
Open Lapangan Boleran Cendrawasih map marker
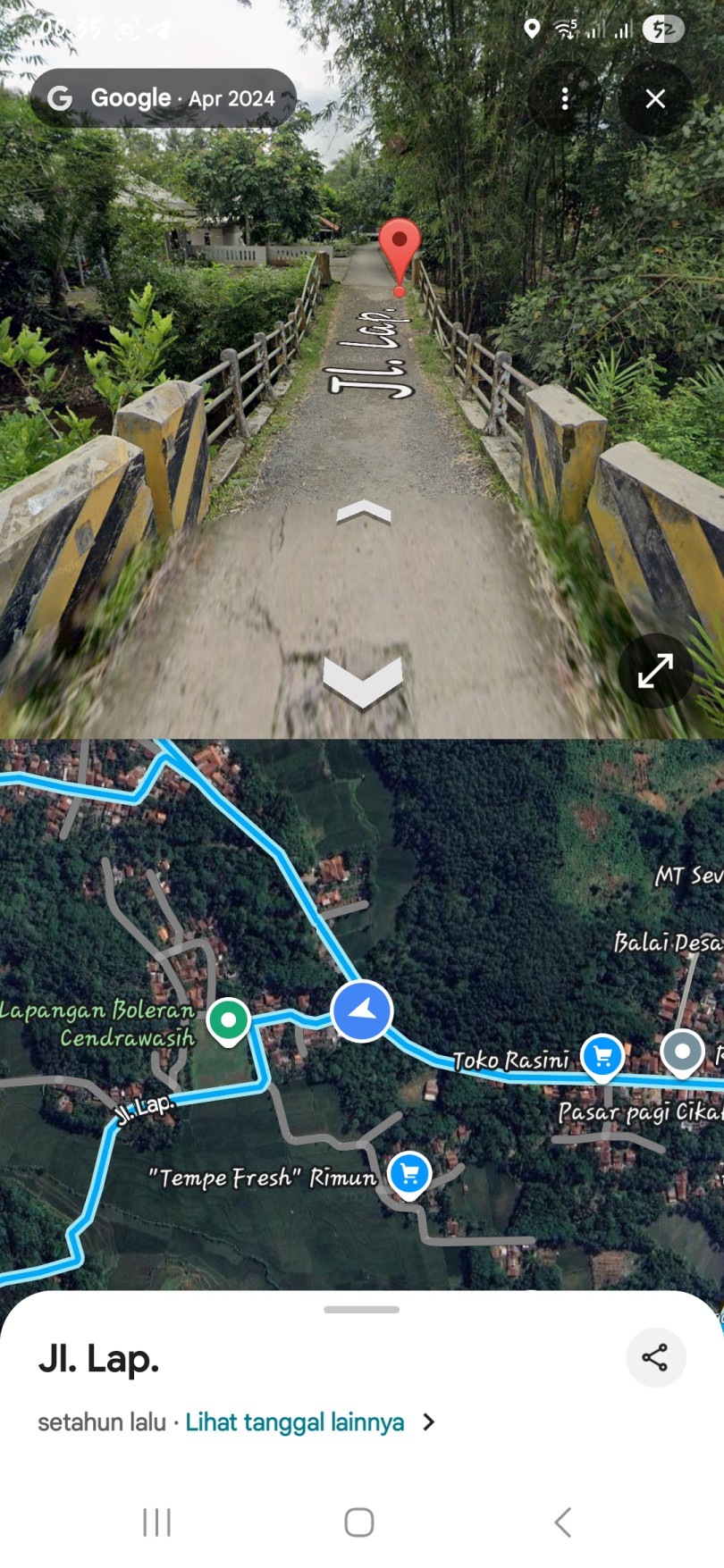[x=228, y=1019]
